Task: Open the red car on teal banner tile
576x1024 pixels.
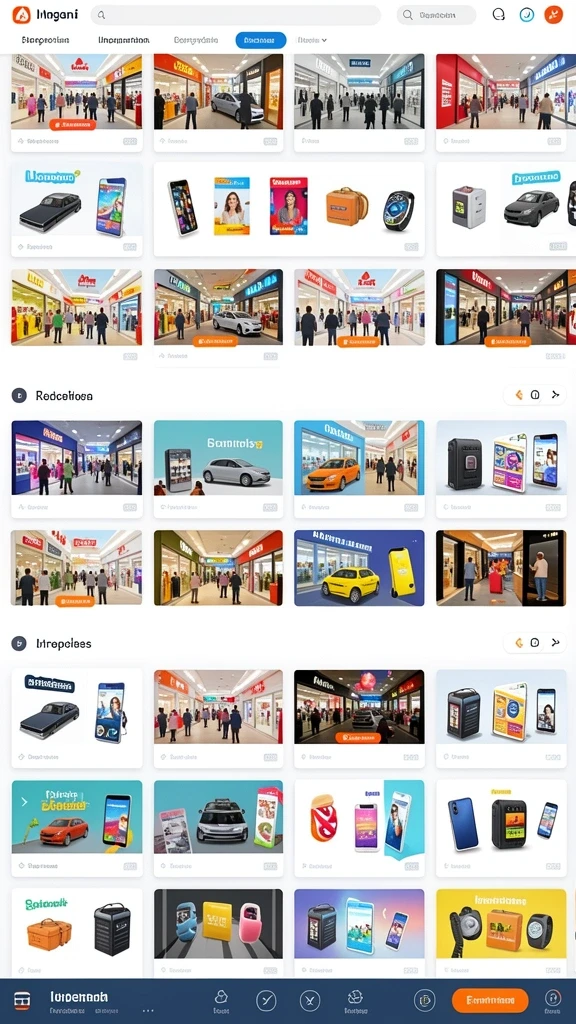Action: point(77,828)
